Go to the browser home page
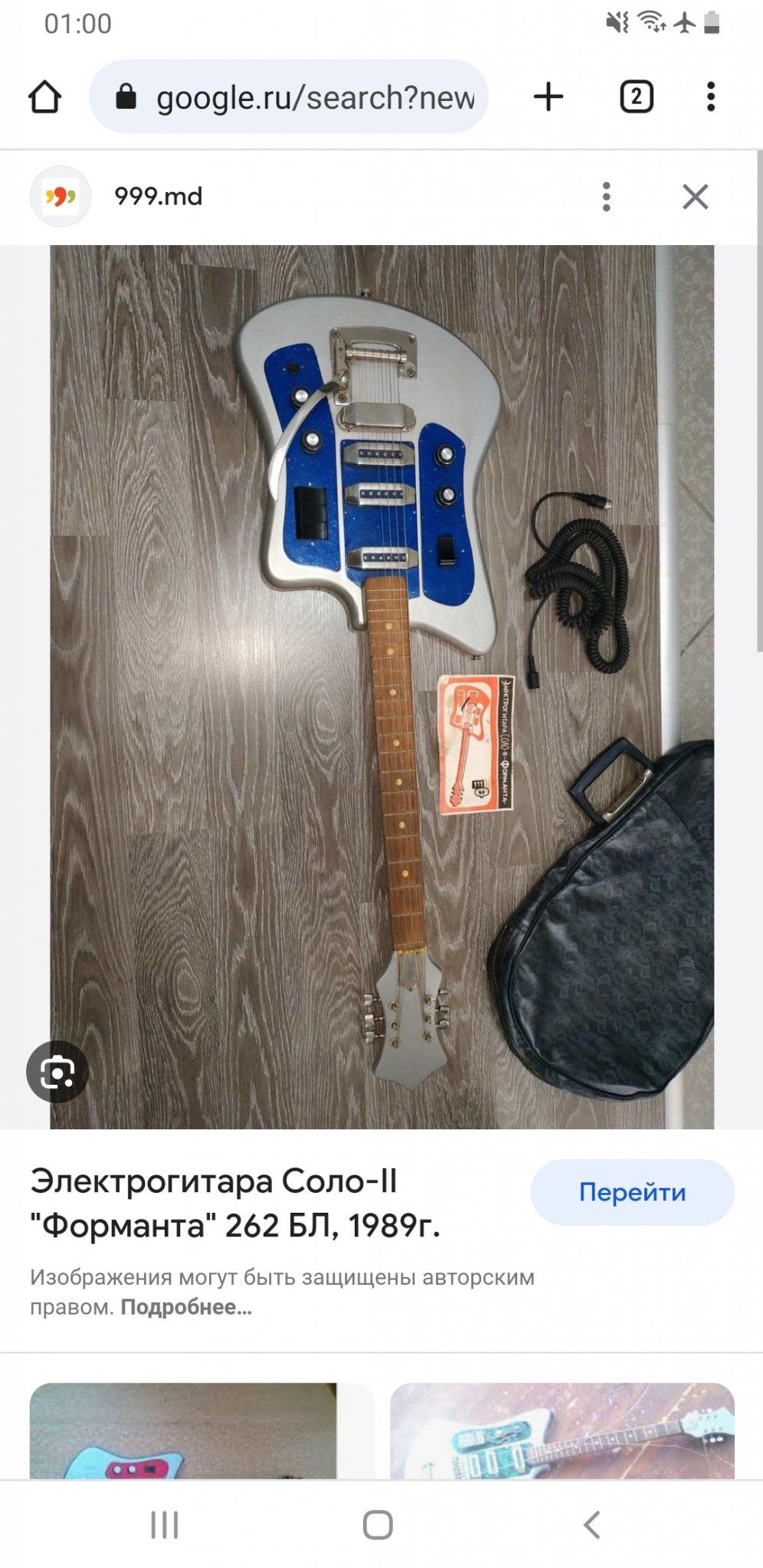 click(44, 97)
